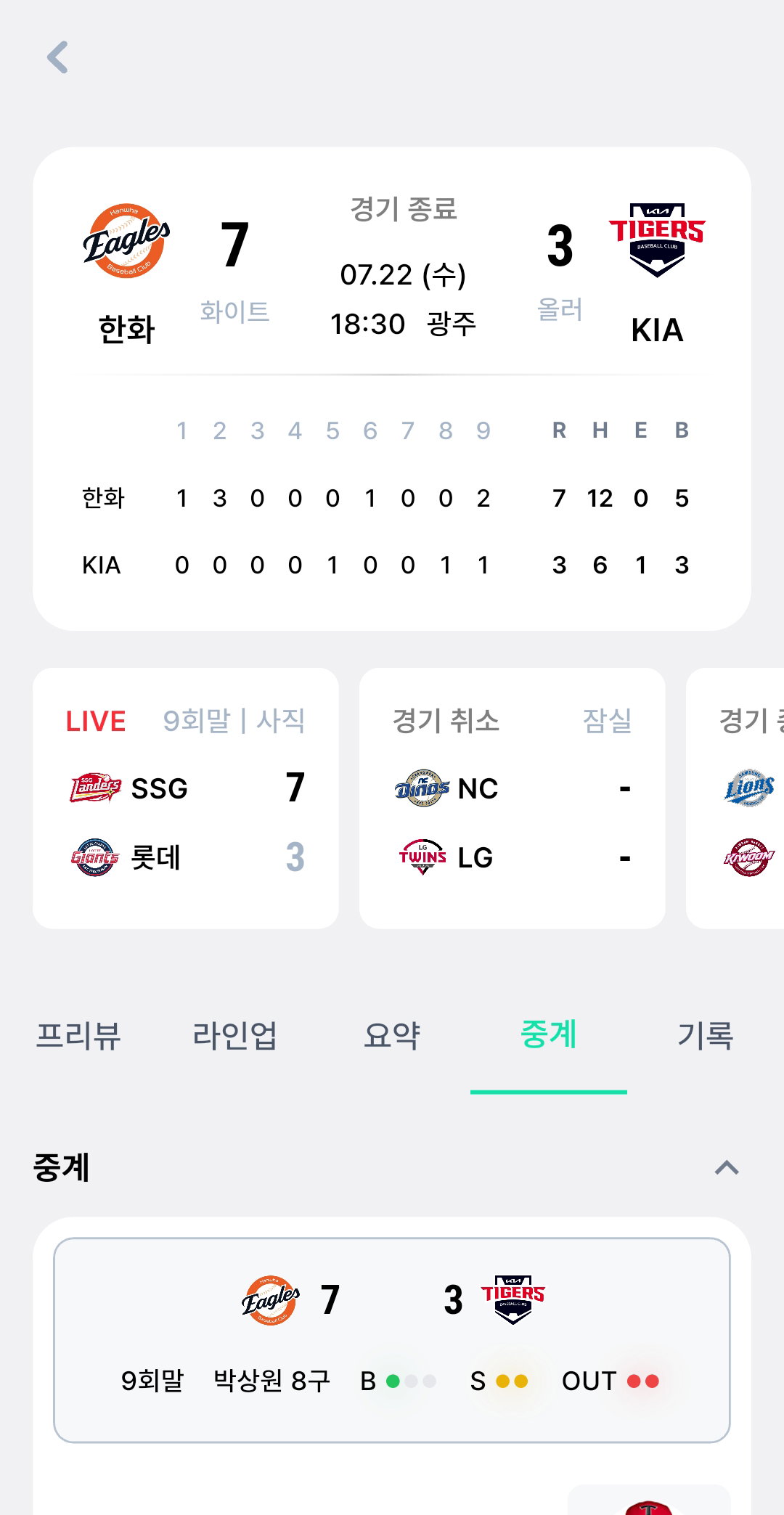The width and height of the screenshot is (784, 1515).
Task: Switch to the 기록 tab
Action: (706, 1035)
